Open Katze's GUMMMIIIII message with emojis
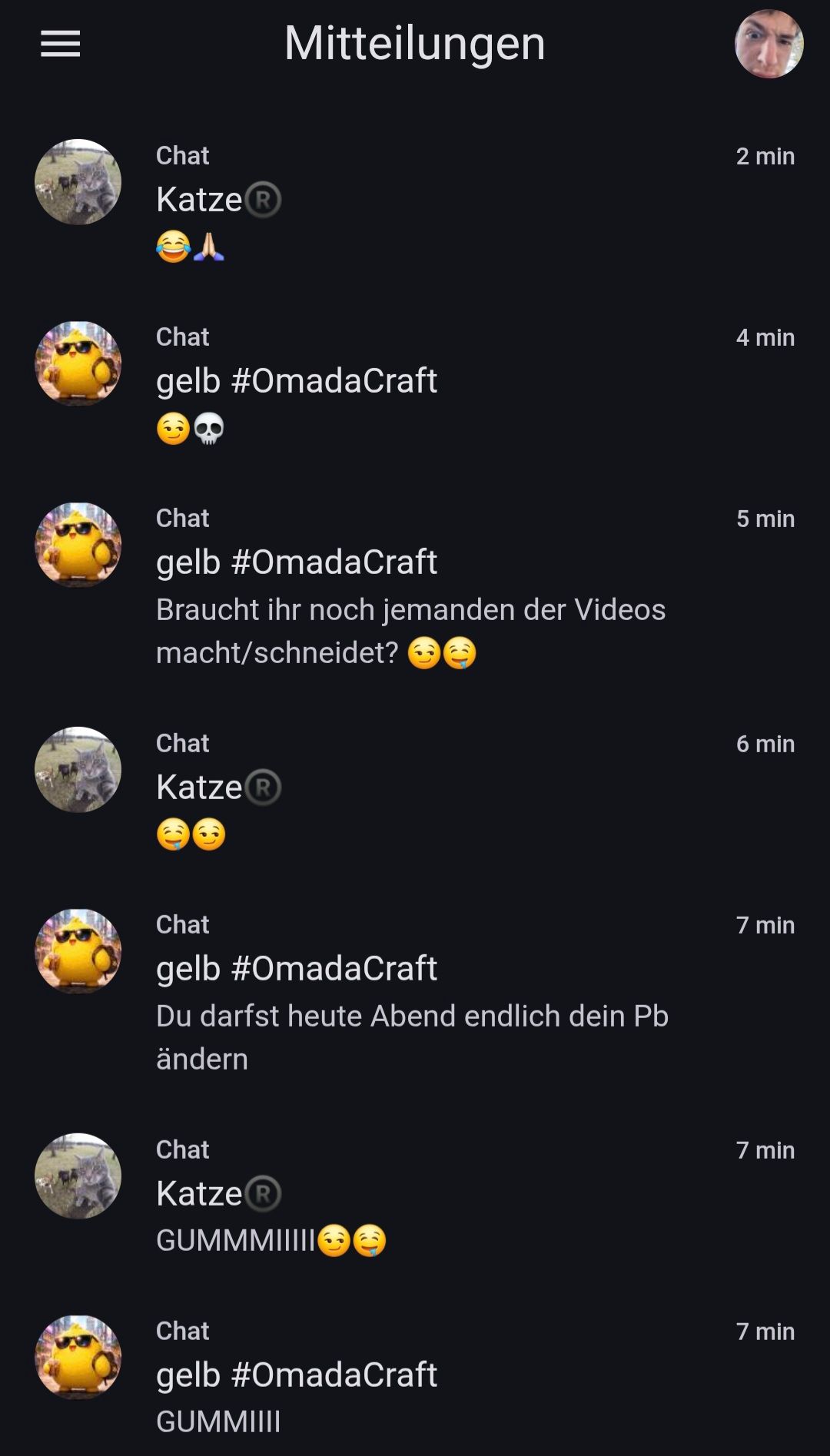This screenshot has height=1456, width=830. [415, 1196]
